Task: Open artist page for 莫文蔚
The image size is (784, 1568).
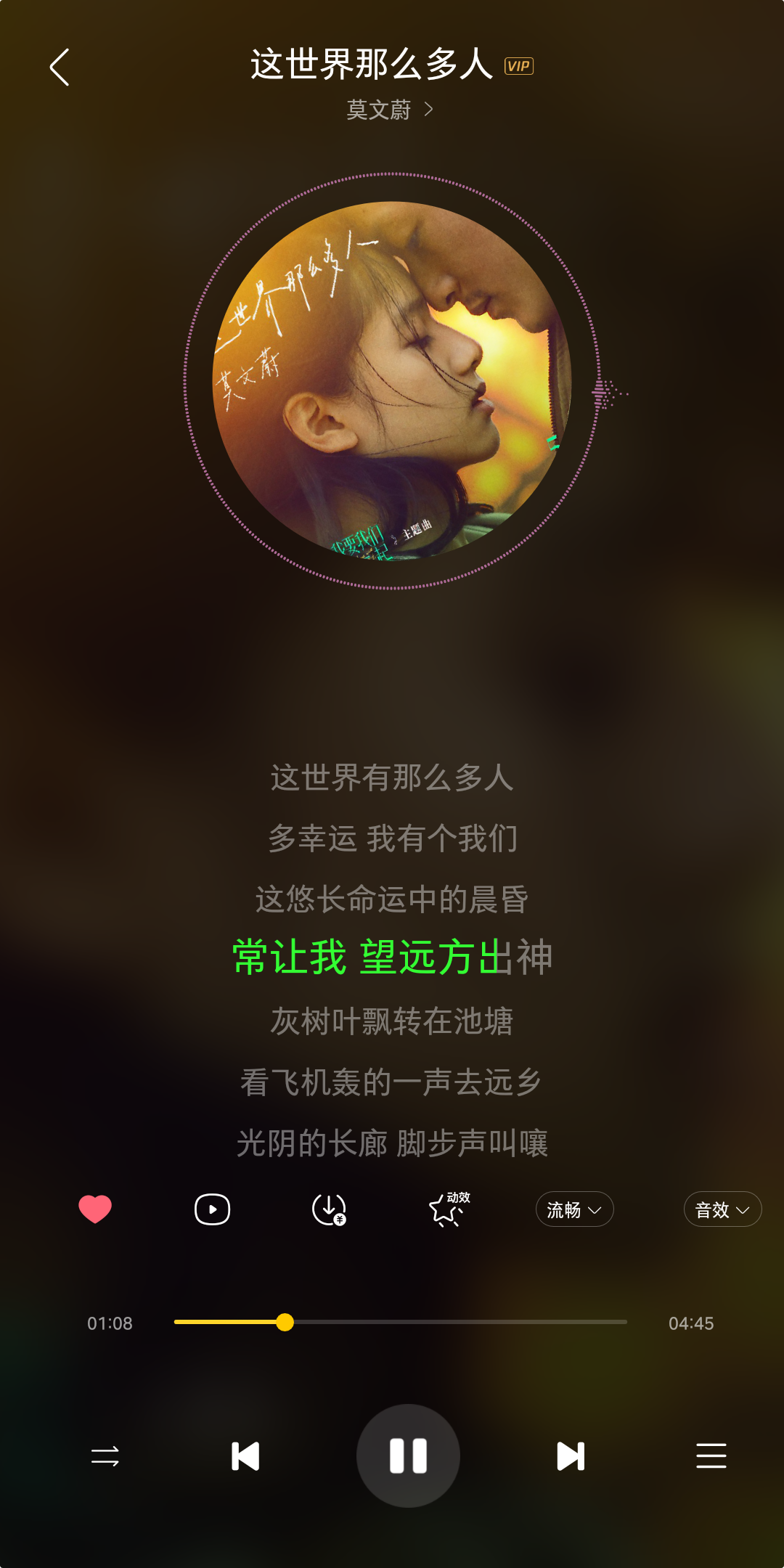Action: (x=390, y=110)
